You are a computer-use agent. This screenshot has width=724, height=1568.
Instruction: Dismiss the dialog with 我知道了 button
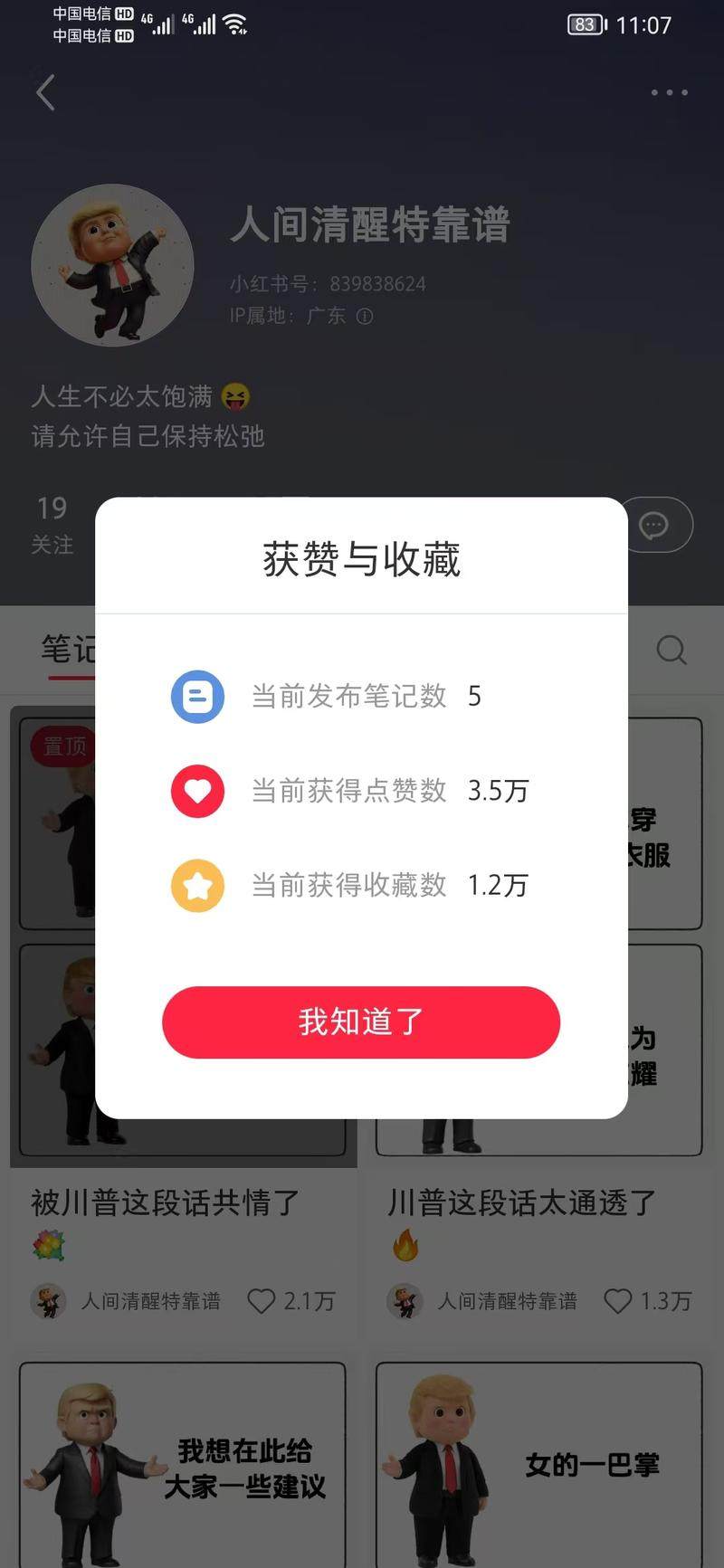click(x=361, y=1022)
